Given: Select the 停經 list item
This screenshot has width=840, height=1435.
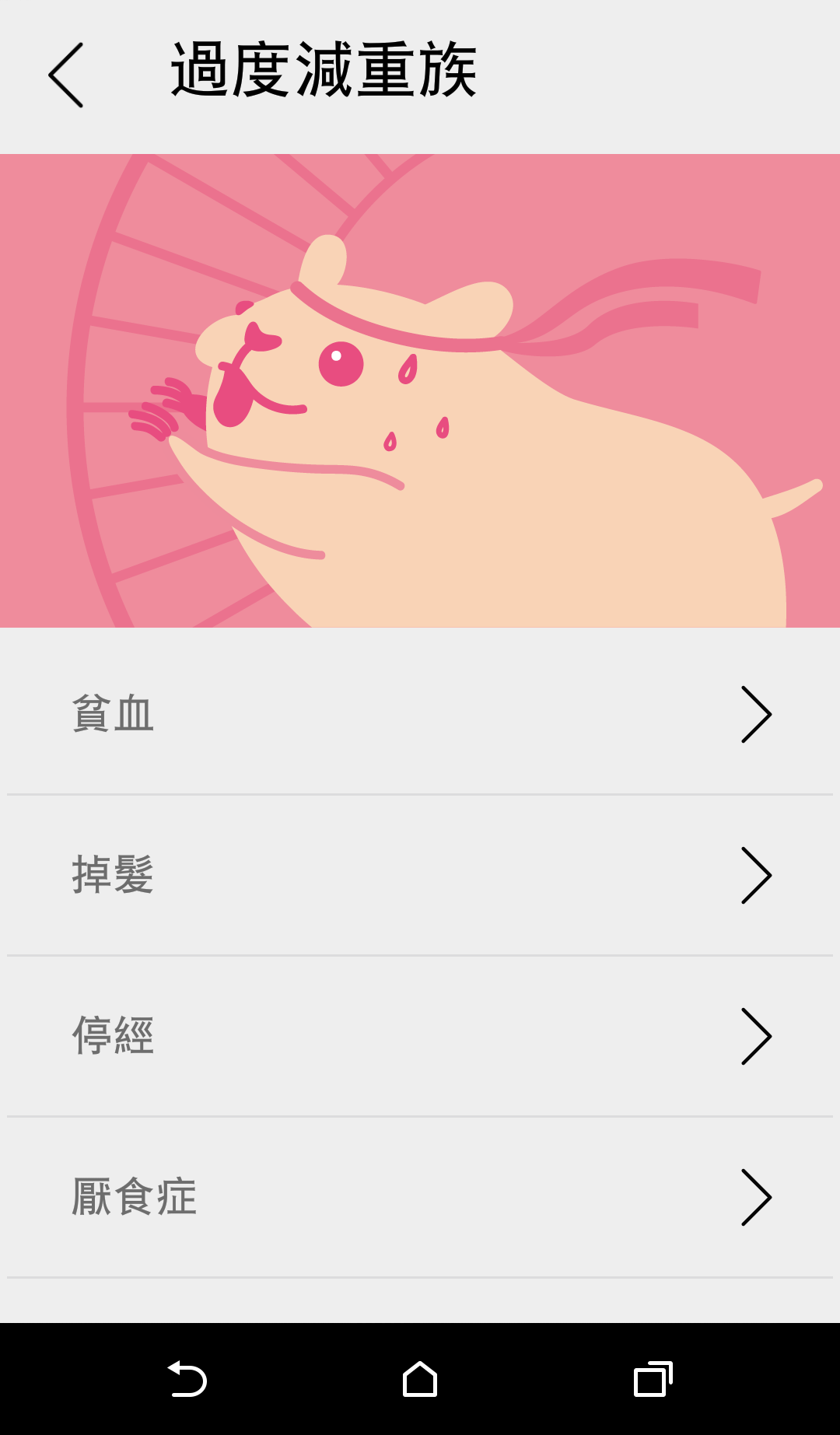Looking at the screenshot, I should point(420,1037).
